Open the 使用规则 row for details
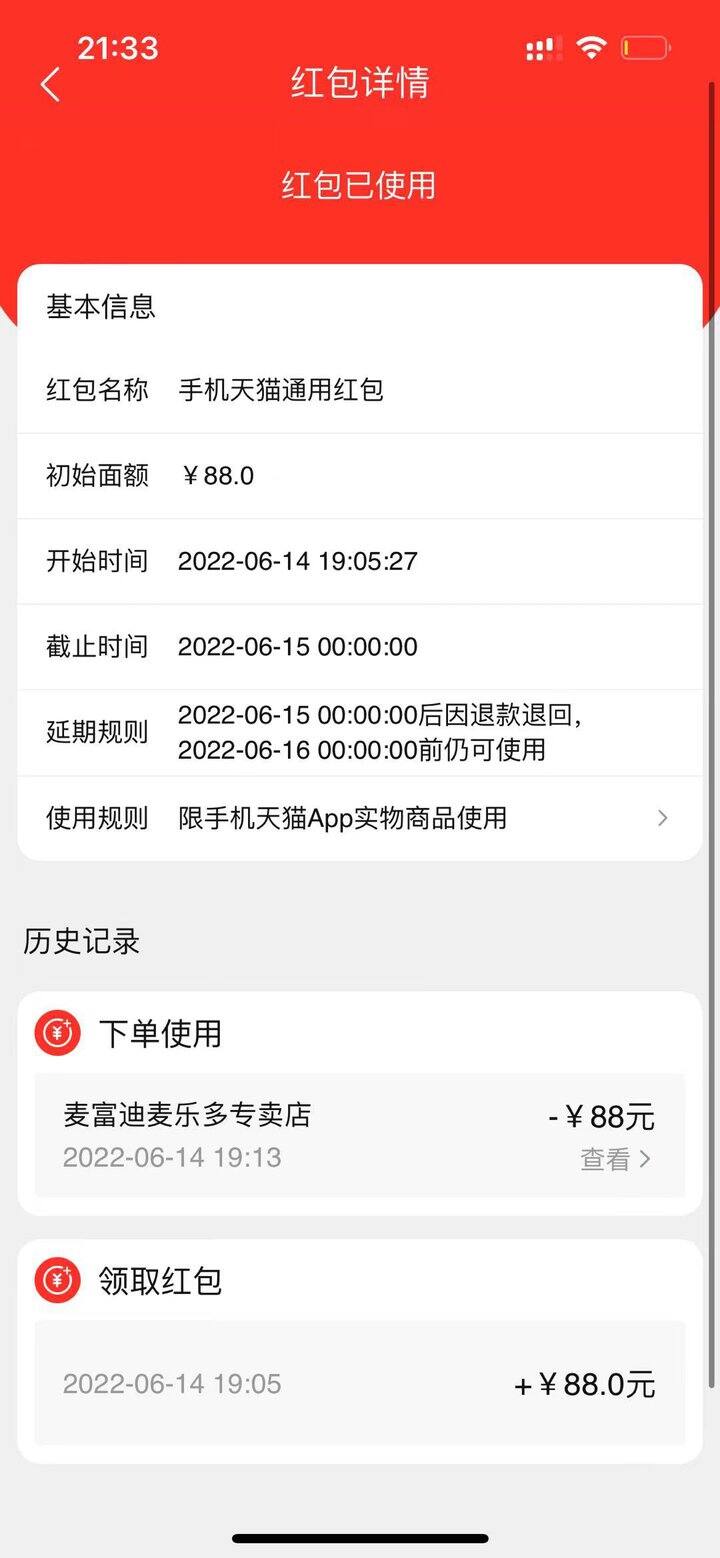 point(360,818)
